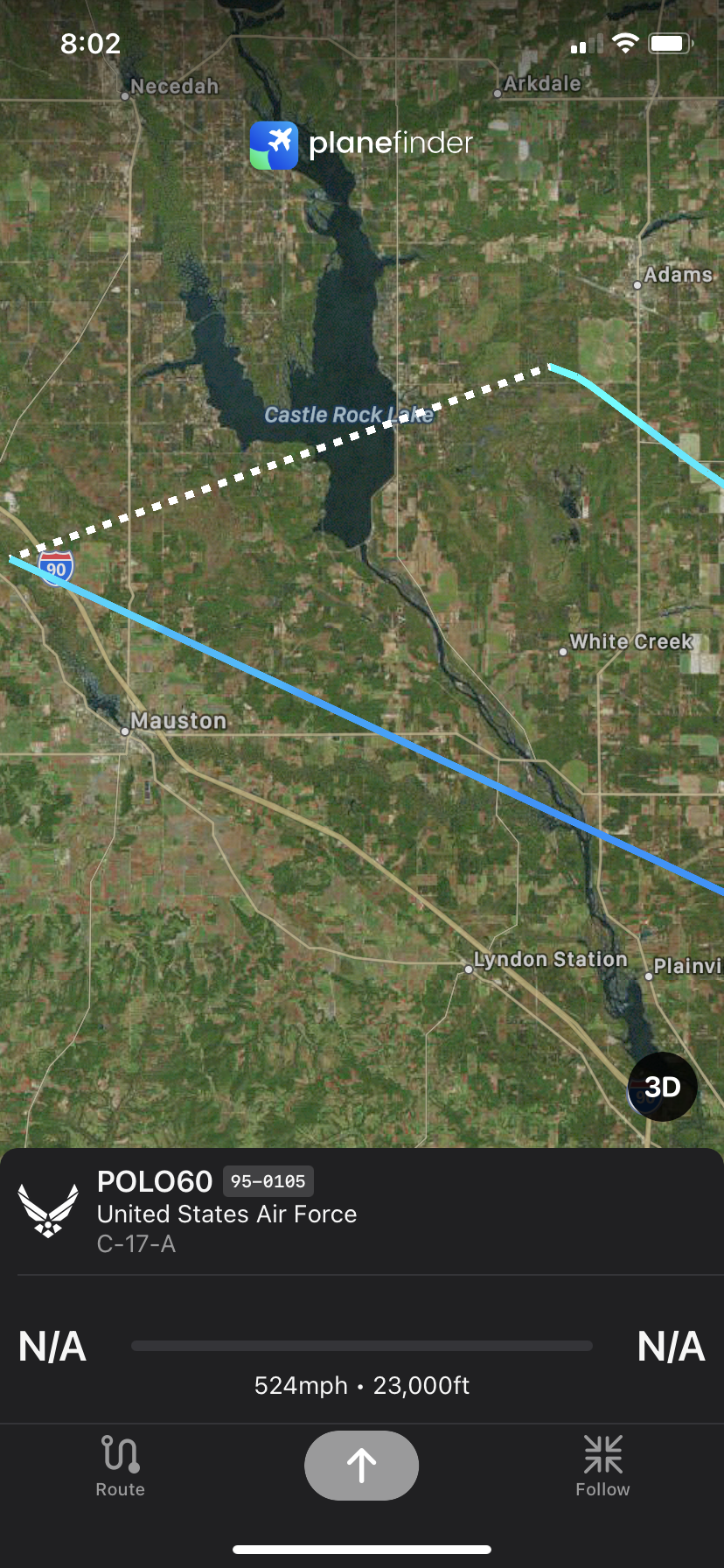Switch the map to 3D view

pos(662,1087)
